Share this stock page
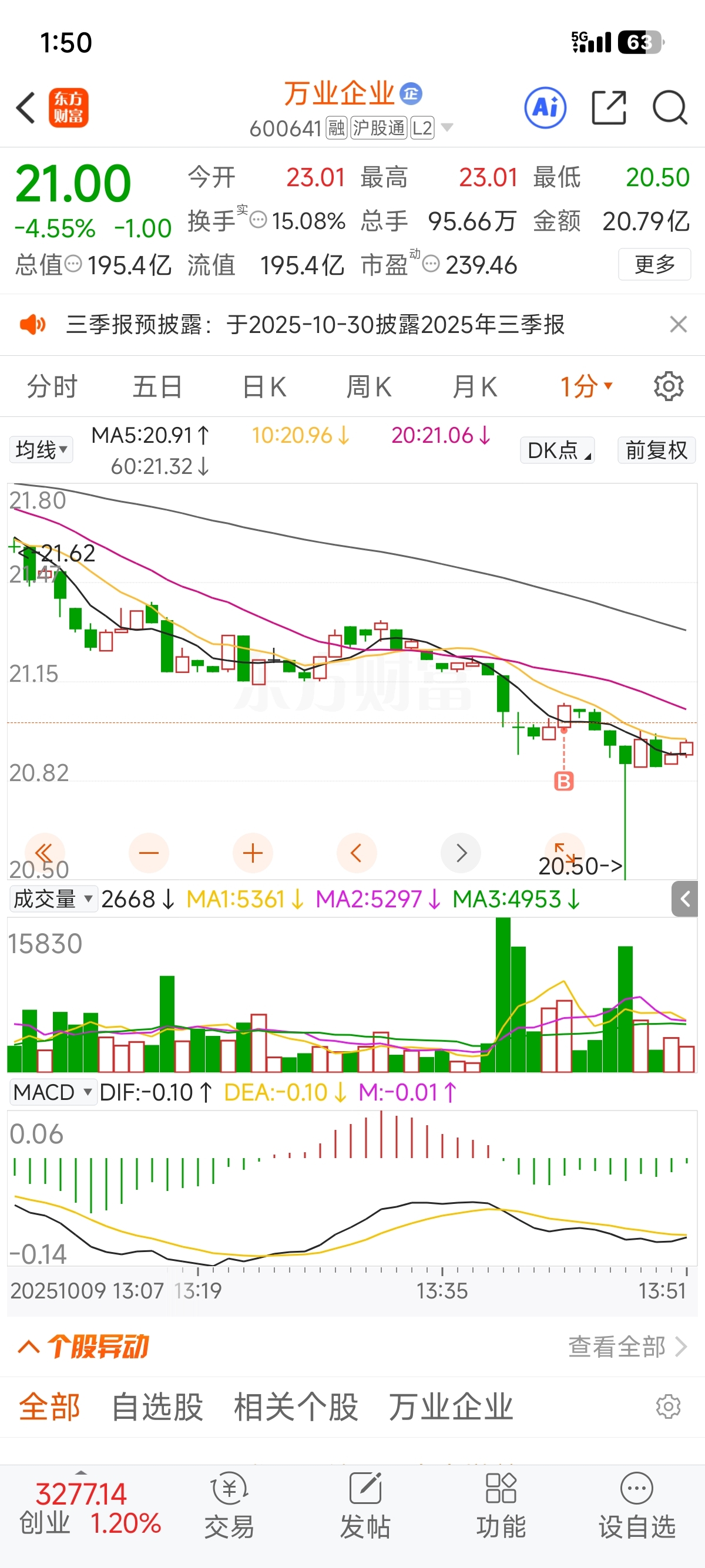Screen dimensions: 705x1568 click(609, 107)
